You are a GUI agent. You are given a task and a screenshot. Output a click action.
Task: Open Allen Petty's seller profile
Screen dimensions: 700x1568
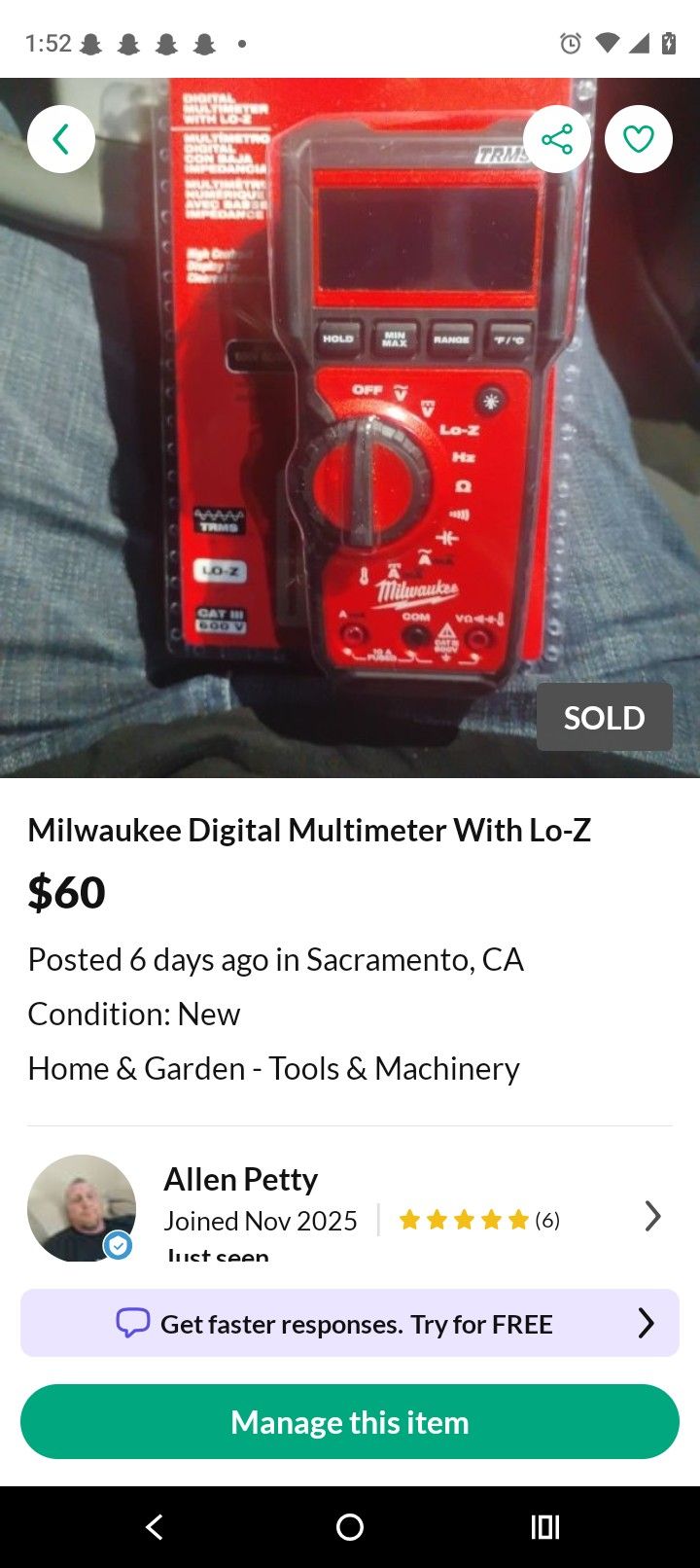pyautogui.click(x=240, y=1178)
